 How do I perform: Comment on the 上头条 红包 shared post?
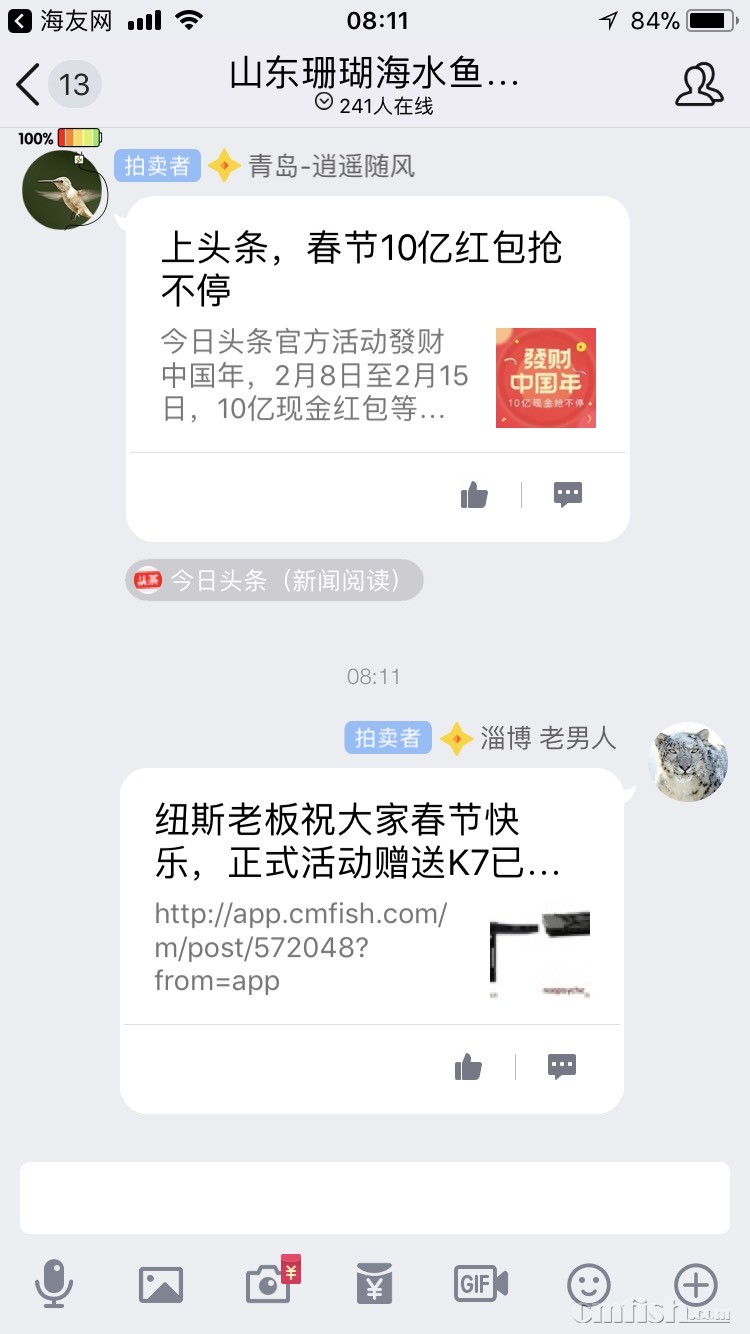[x=568, y=494]
